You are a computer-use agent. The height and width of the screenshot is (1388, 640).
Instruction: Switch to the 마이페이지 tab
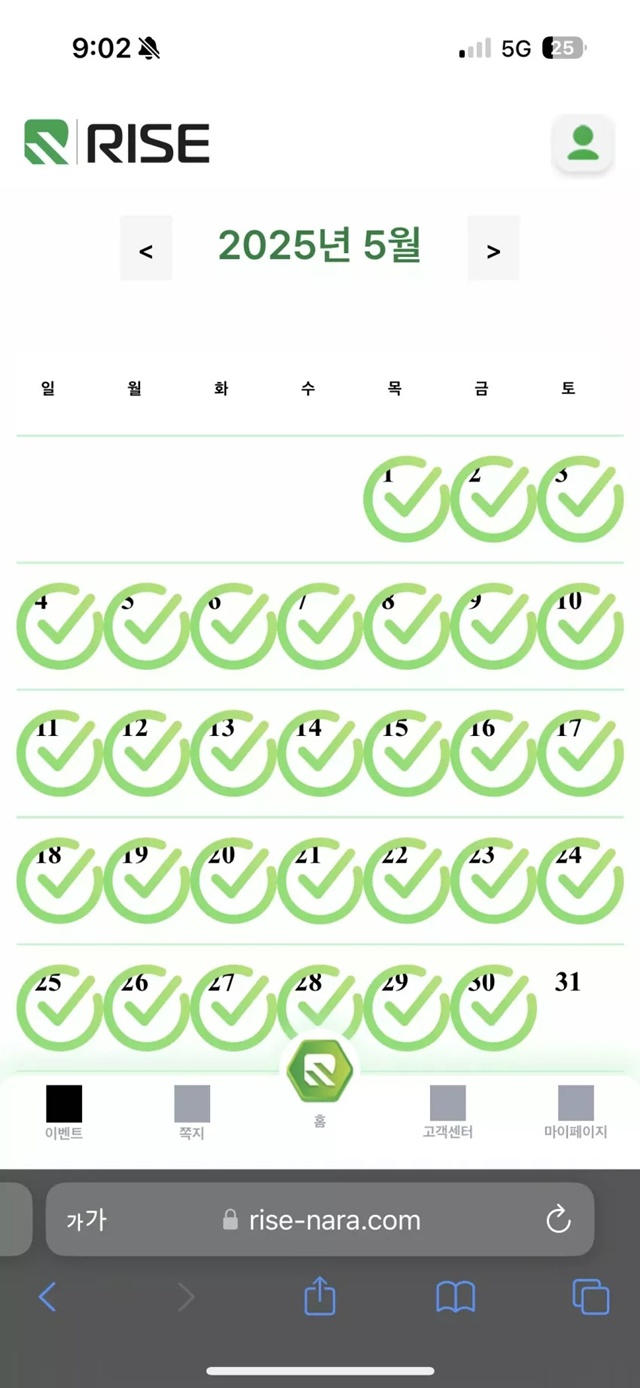[x=576, y=1113]
